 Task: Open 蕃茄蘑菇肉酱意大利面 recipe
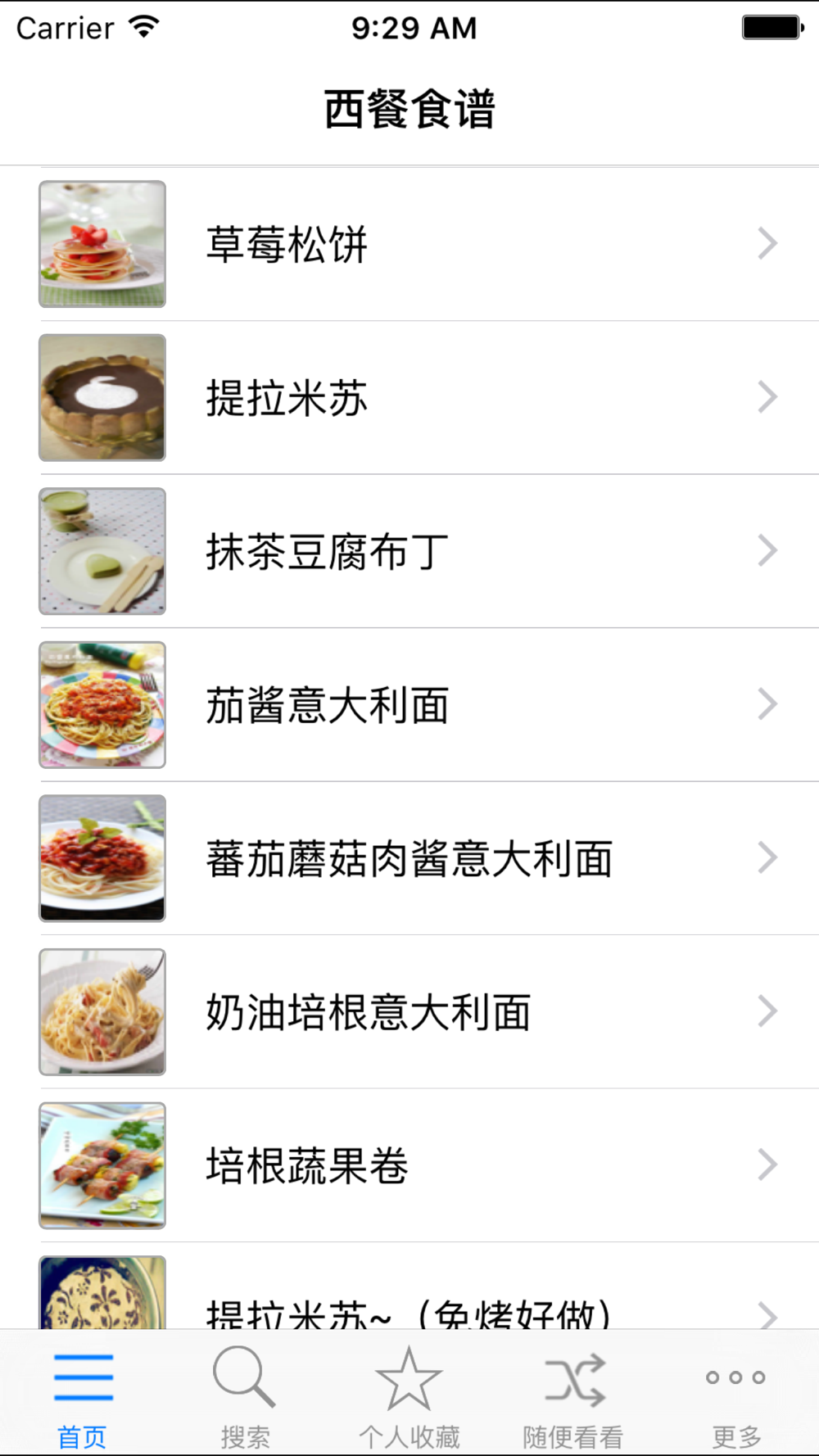(x=409, y=858)
